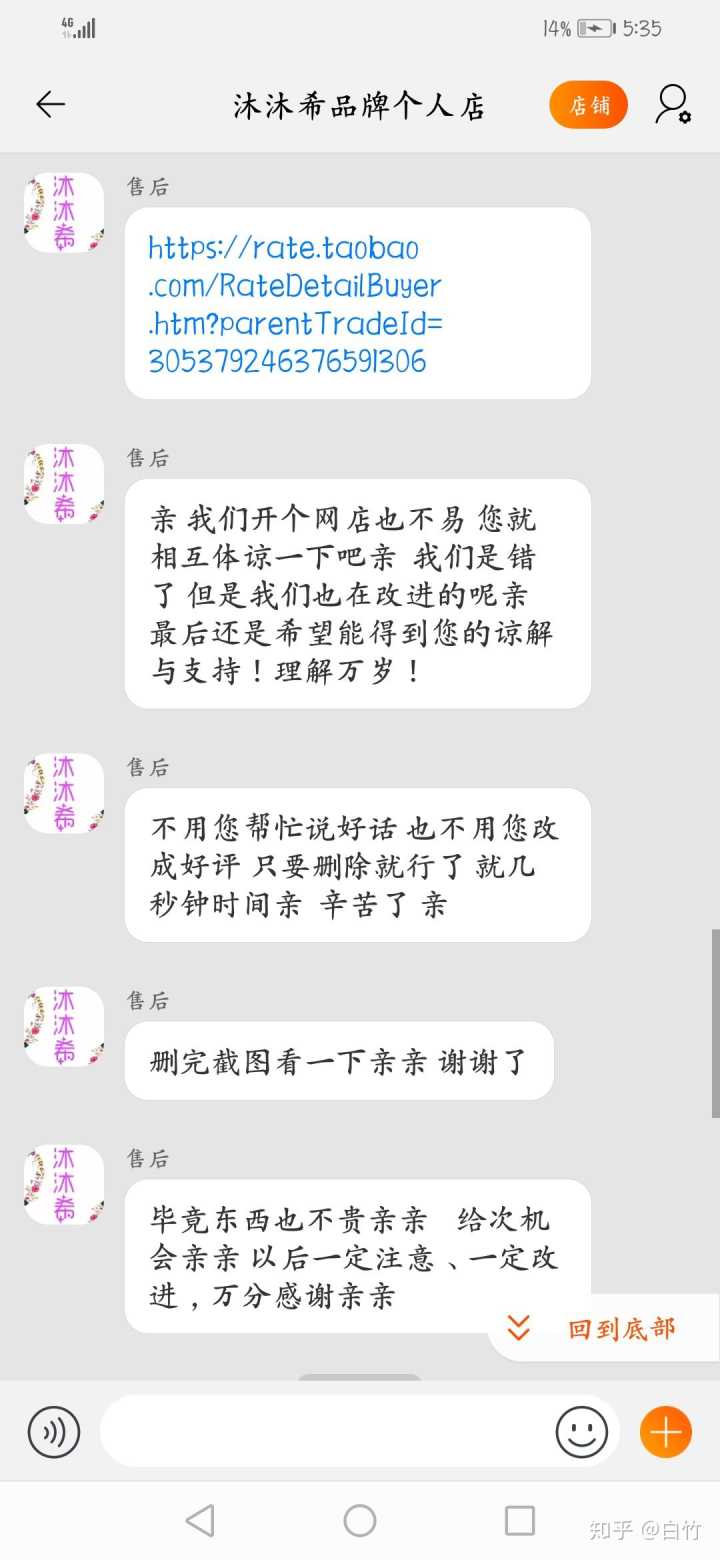The image size is (720, 1560).
Task: Open the 店铺 shop button
Action: pos(588,105)
